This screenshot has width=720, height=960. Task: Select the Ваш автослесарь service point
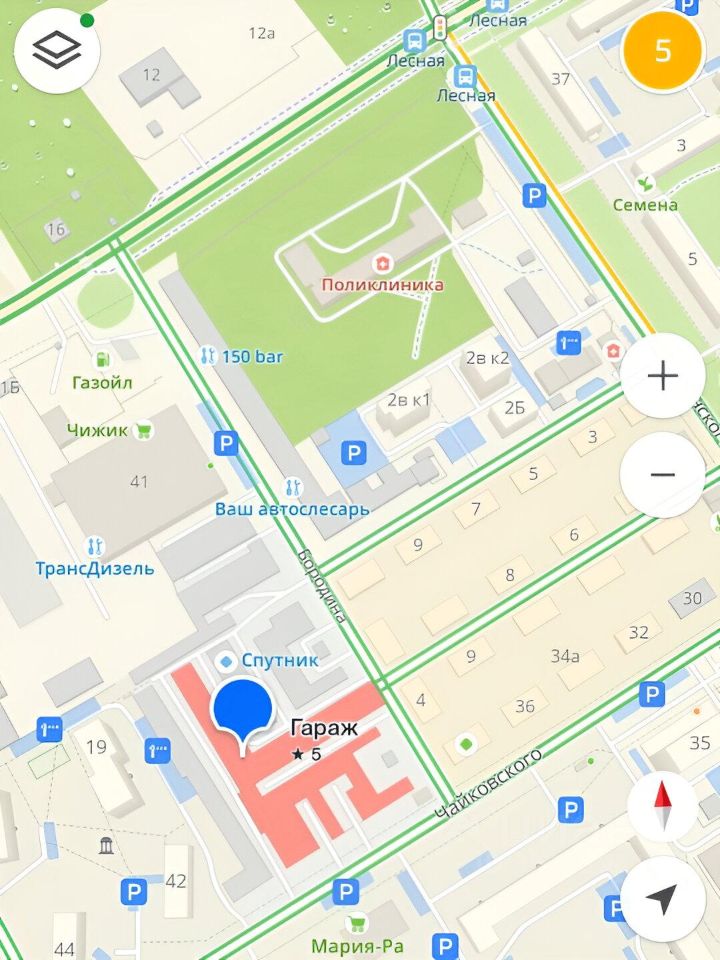pos(292,488)
